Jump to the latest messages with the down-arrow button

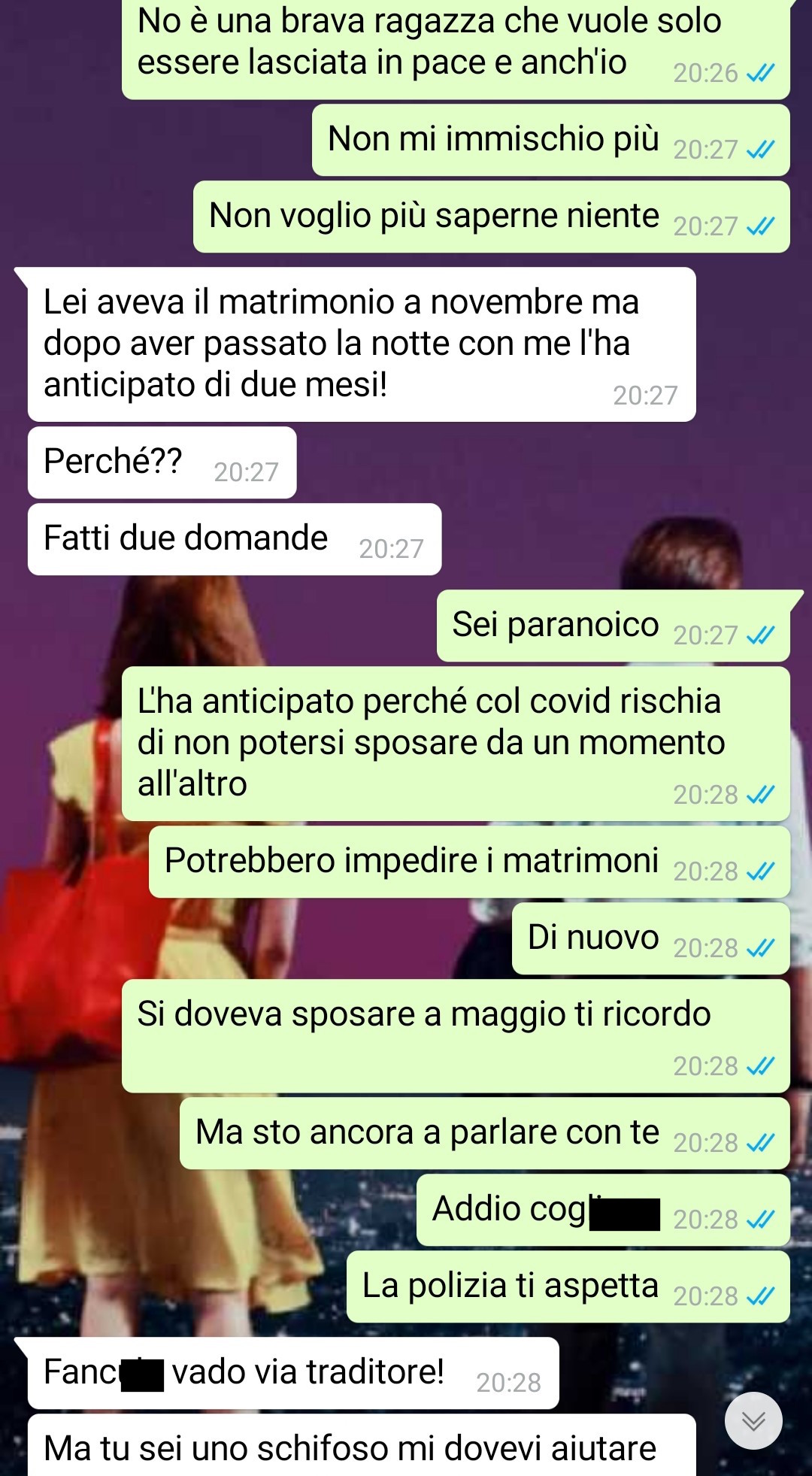(x=753, y=1420)
